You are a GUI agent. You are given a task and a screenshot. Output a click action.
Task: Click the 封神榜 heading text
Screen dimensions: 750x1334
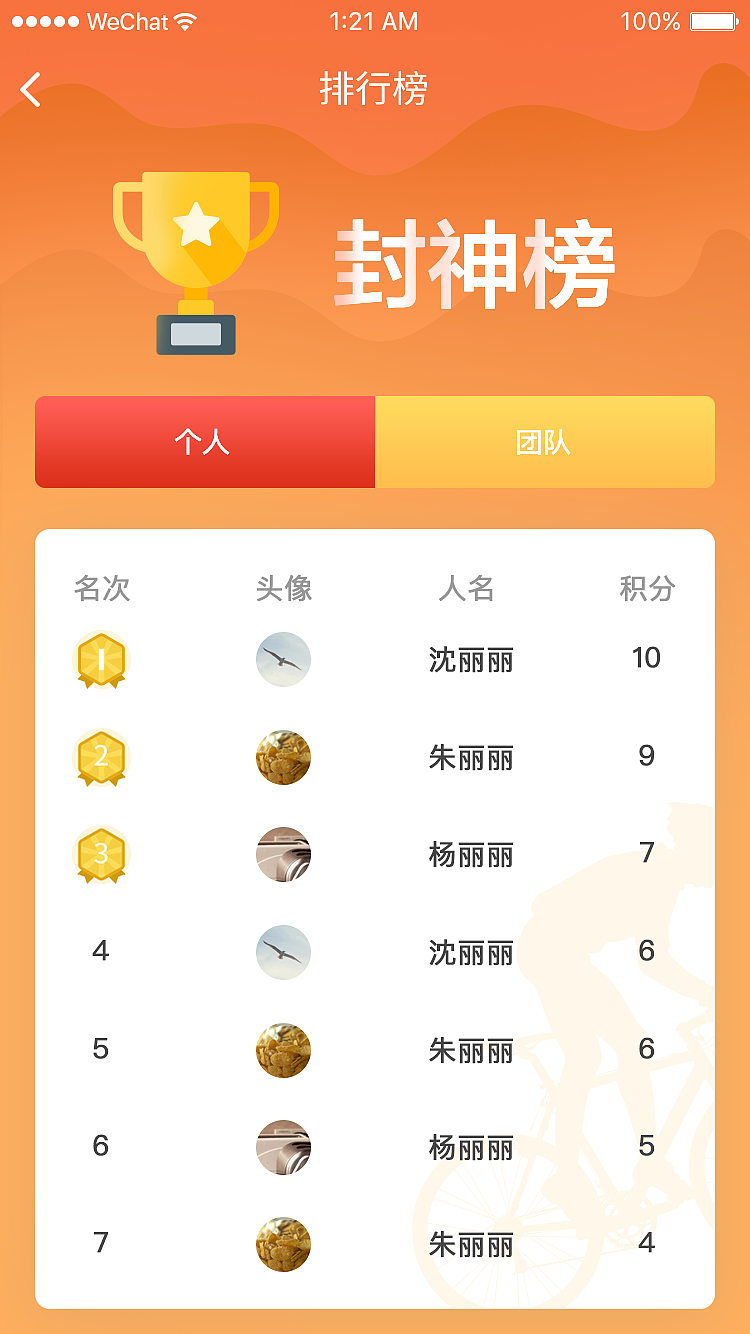pyautogui.click(x=475, y=258)
